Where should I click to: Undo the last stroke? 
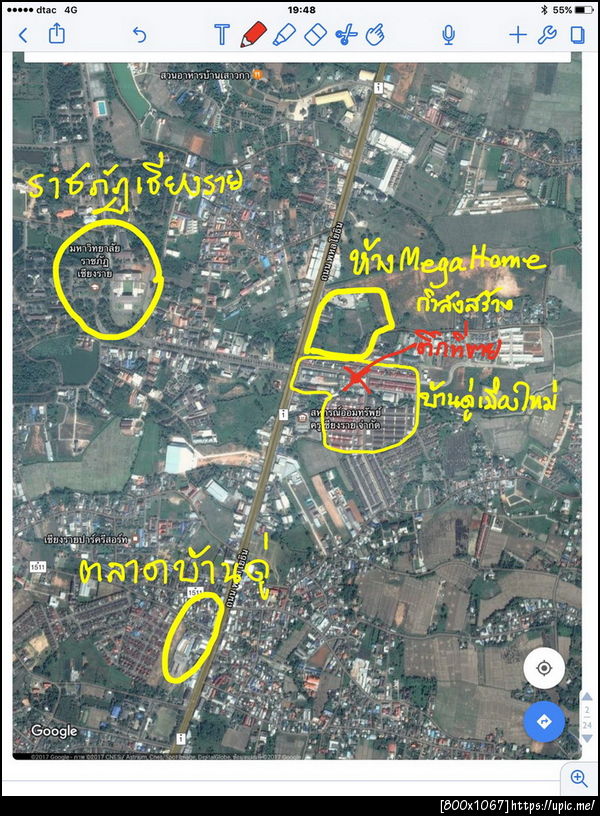tap(139, 35)
